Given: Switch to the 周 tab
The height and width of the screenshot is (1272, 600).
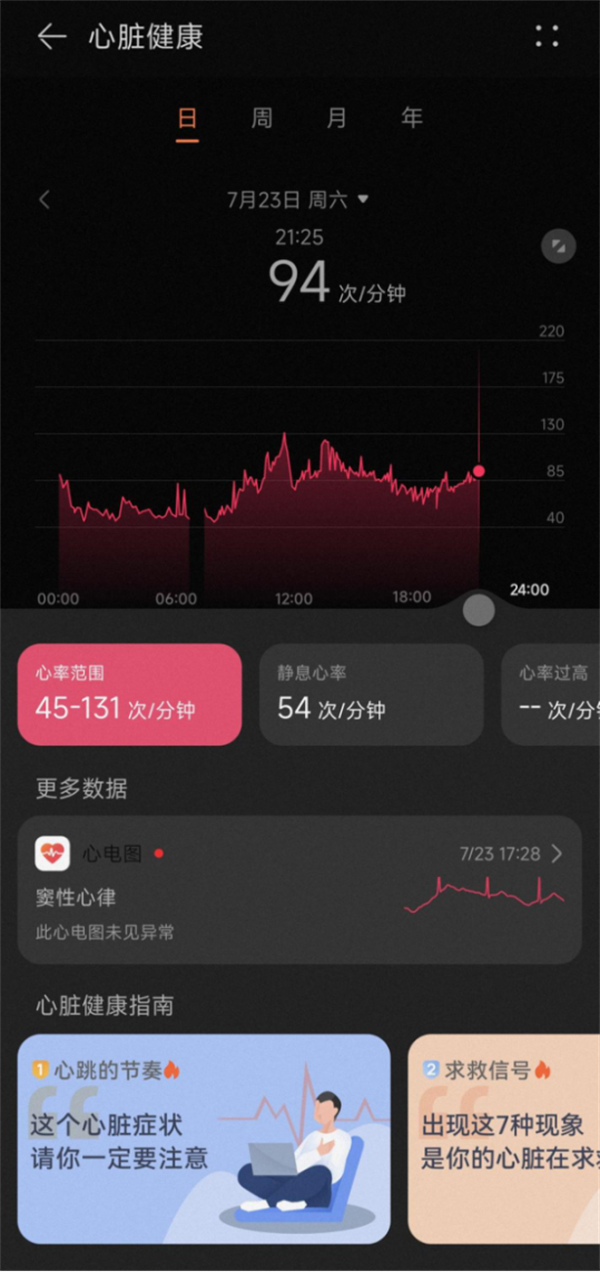Looking at the screenshot, I should (x=262, y=119).
